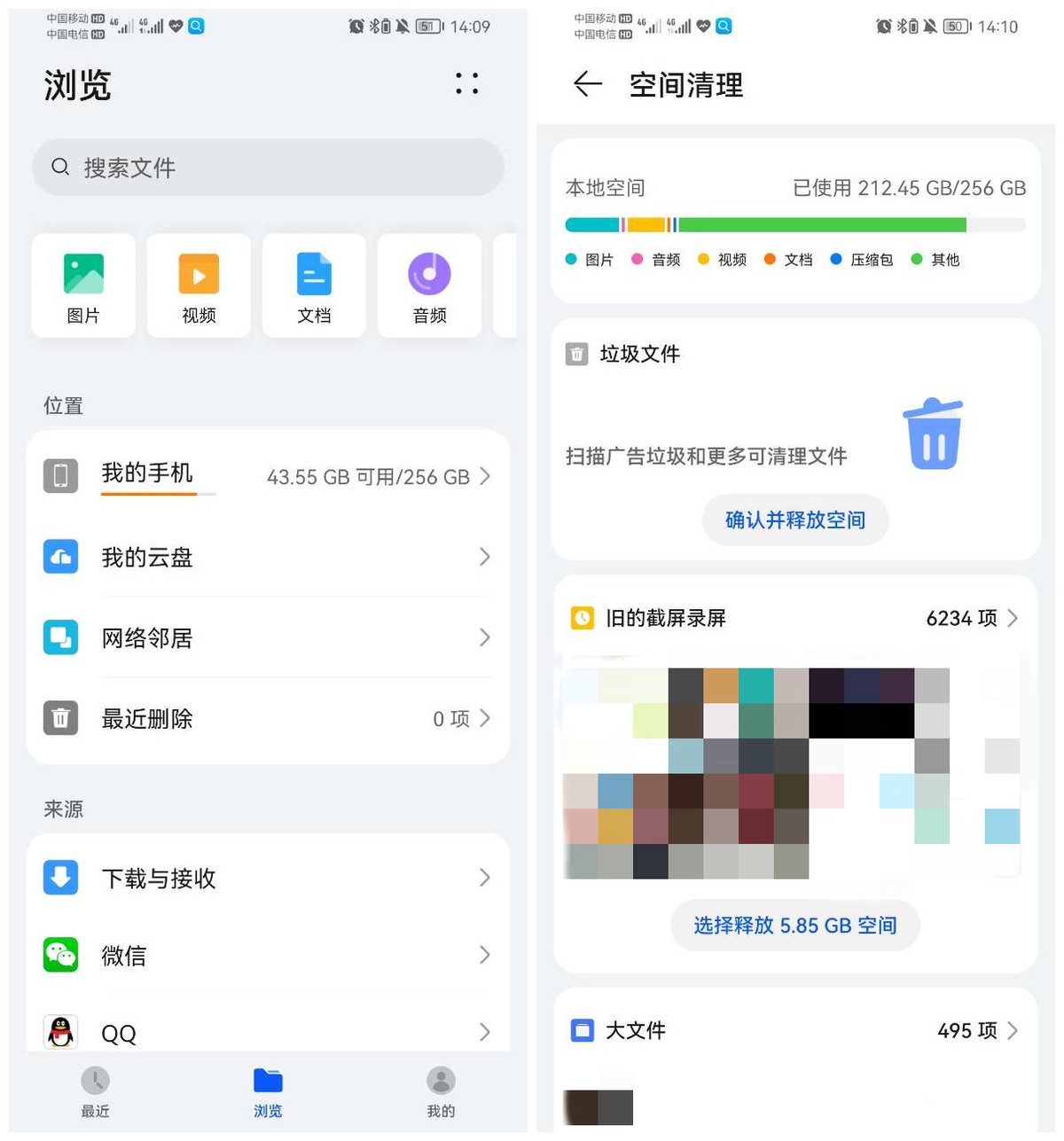Open the 视频 (Videos) category
The image size is (1064, 1141).
pos(198,285)
